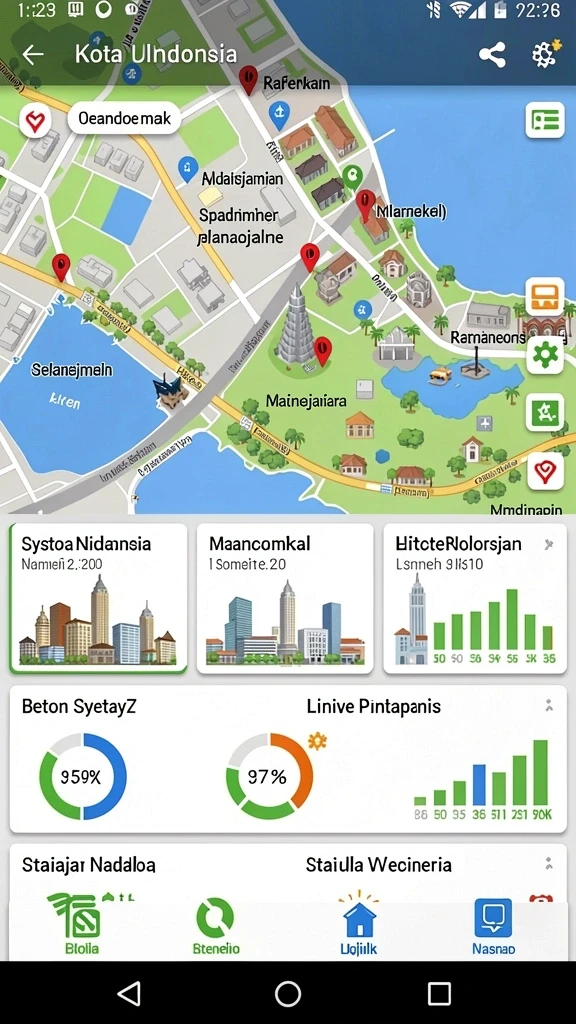Open the HitcteRlolorsjan chart card
Image resolution: width=576 pixels, height=1024 pixels.
[475, 598]
